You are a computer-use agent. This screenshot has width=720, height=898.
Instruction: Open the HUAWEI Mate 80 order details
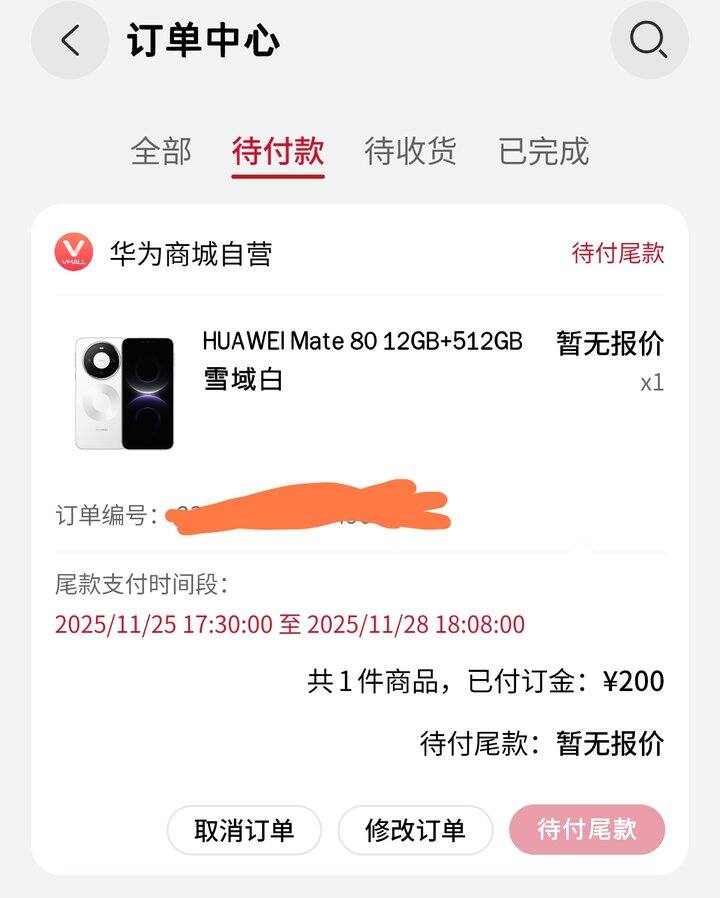pos(362,359)
